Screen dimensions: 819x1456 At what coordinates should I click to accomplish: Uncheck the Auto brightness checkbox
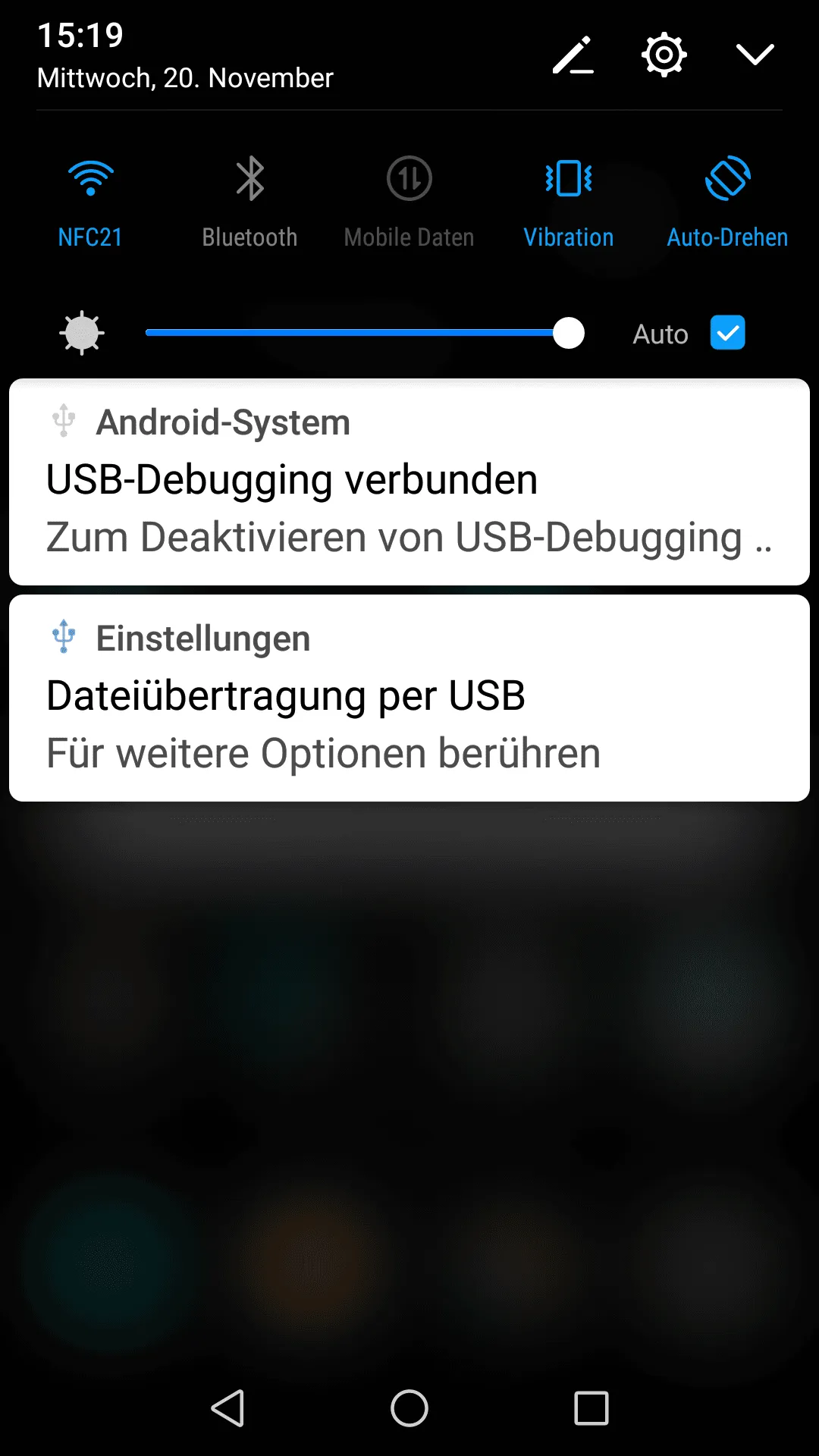[727, 333]
